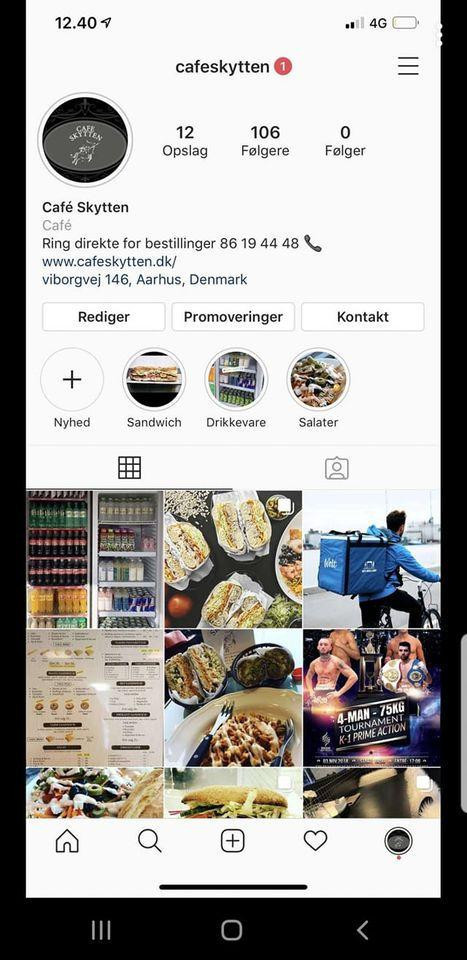Open the www.cafeskytten.dk website link

click(x=110, y=261)
